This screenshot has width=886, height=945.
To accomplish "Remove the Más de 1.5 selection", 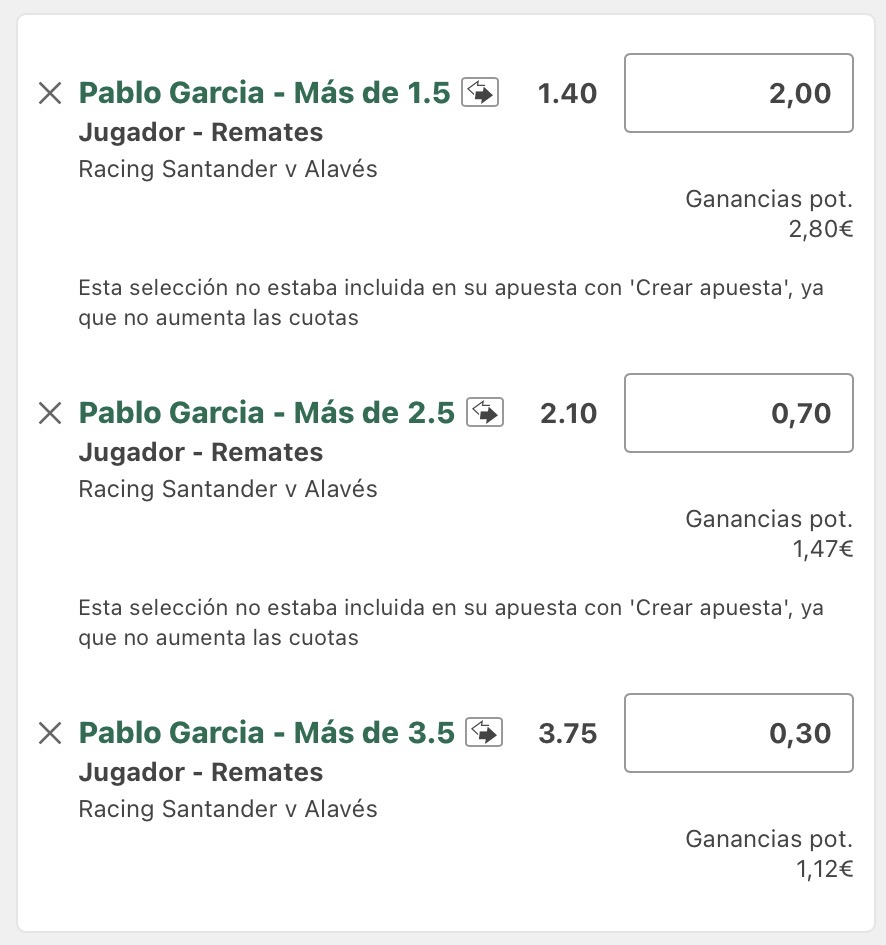I will point(50,93).
